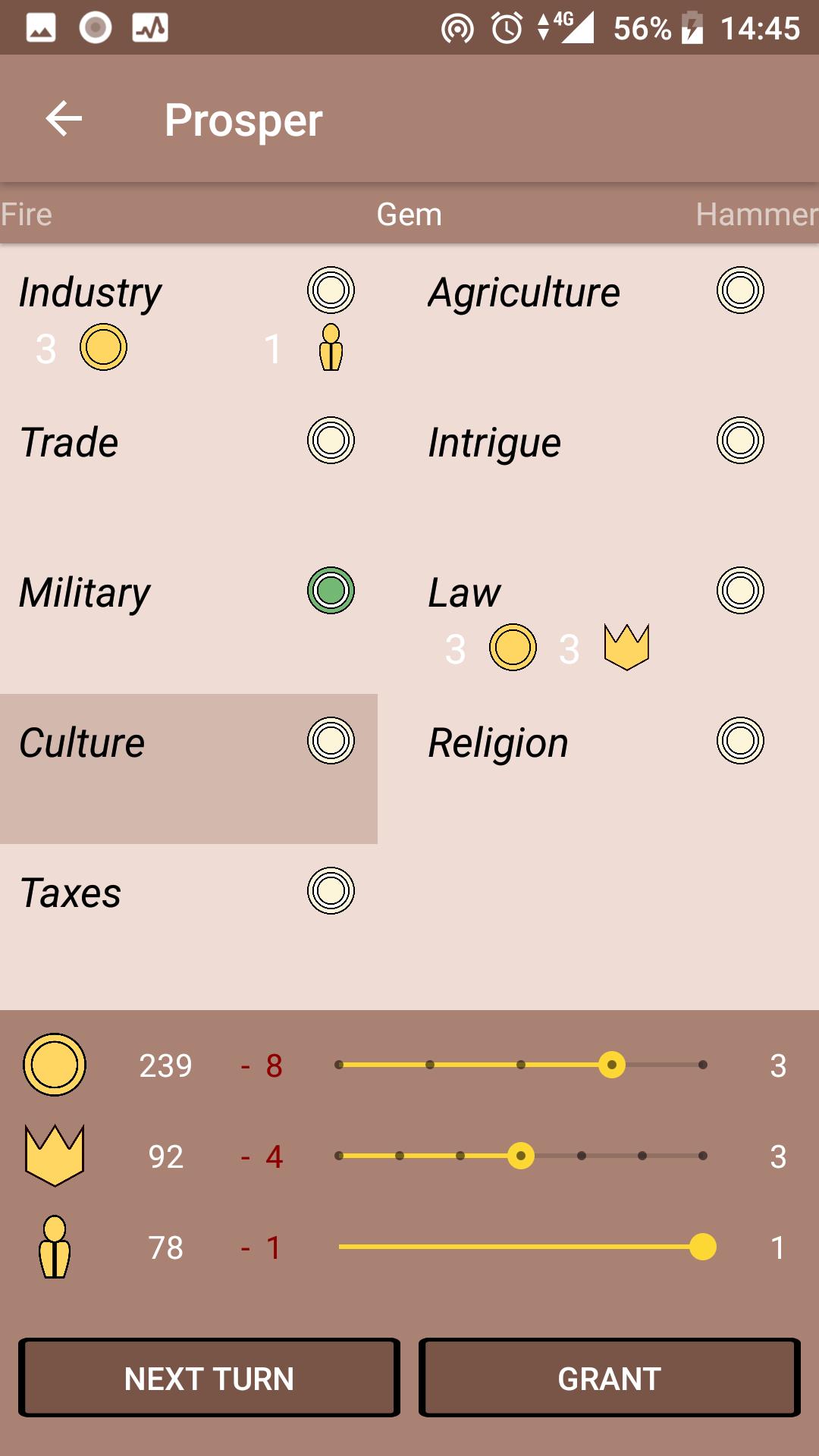Select the Religion row
Image resolution: width=819 pixels, height=1456 pixels.
598,769
